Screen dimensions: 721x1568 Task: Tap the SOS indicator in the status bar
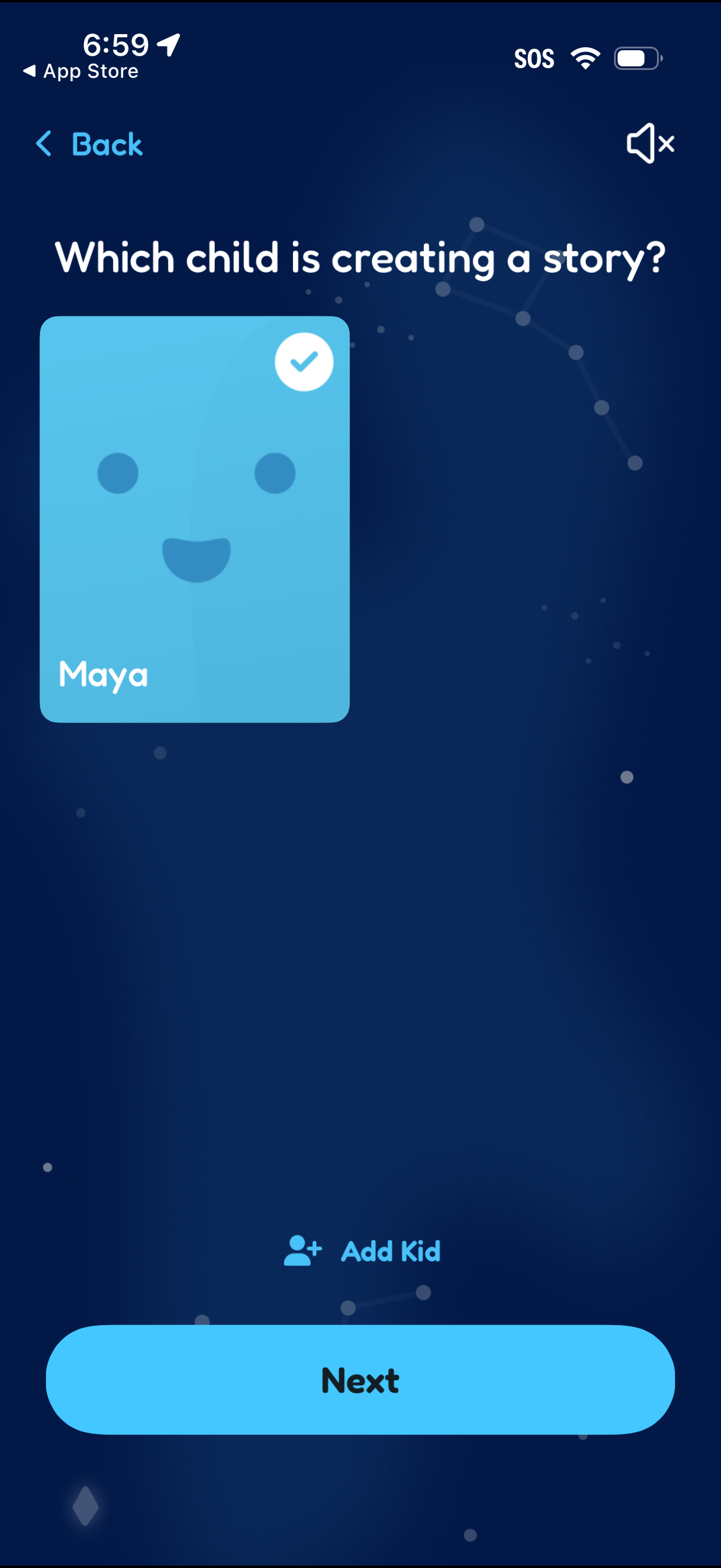pyautogui.click(x=534, y=58)
